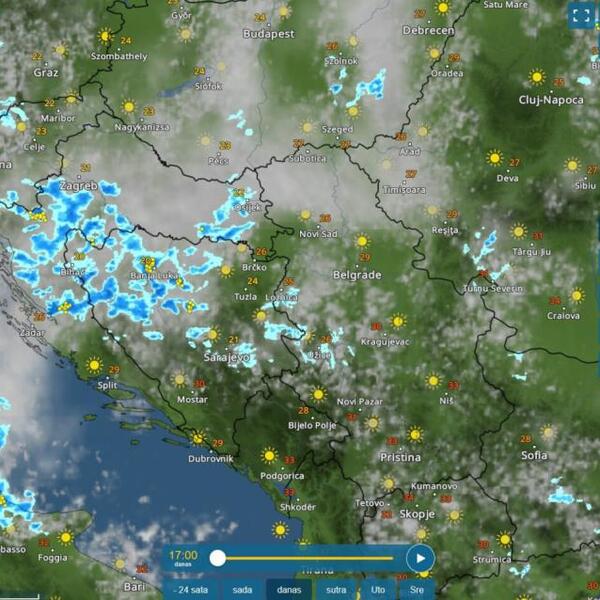Expand the map to fullscreen
Image resolution: width=600 pixels, height=600 pixels.
(581, 16)
